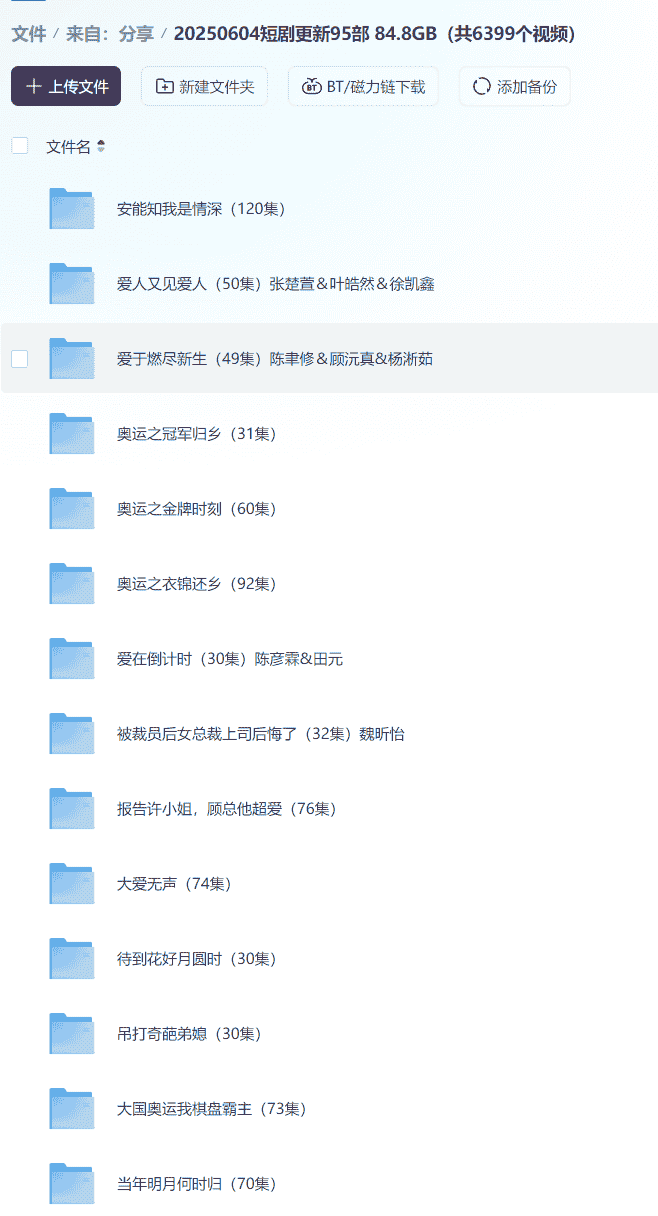Go to the 文件 breadcrumb link
This screenshot has height=1216, width=658.
coord(29,34)
